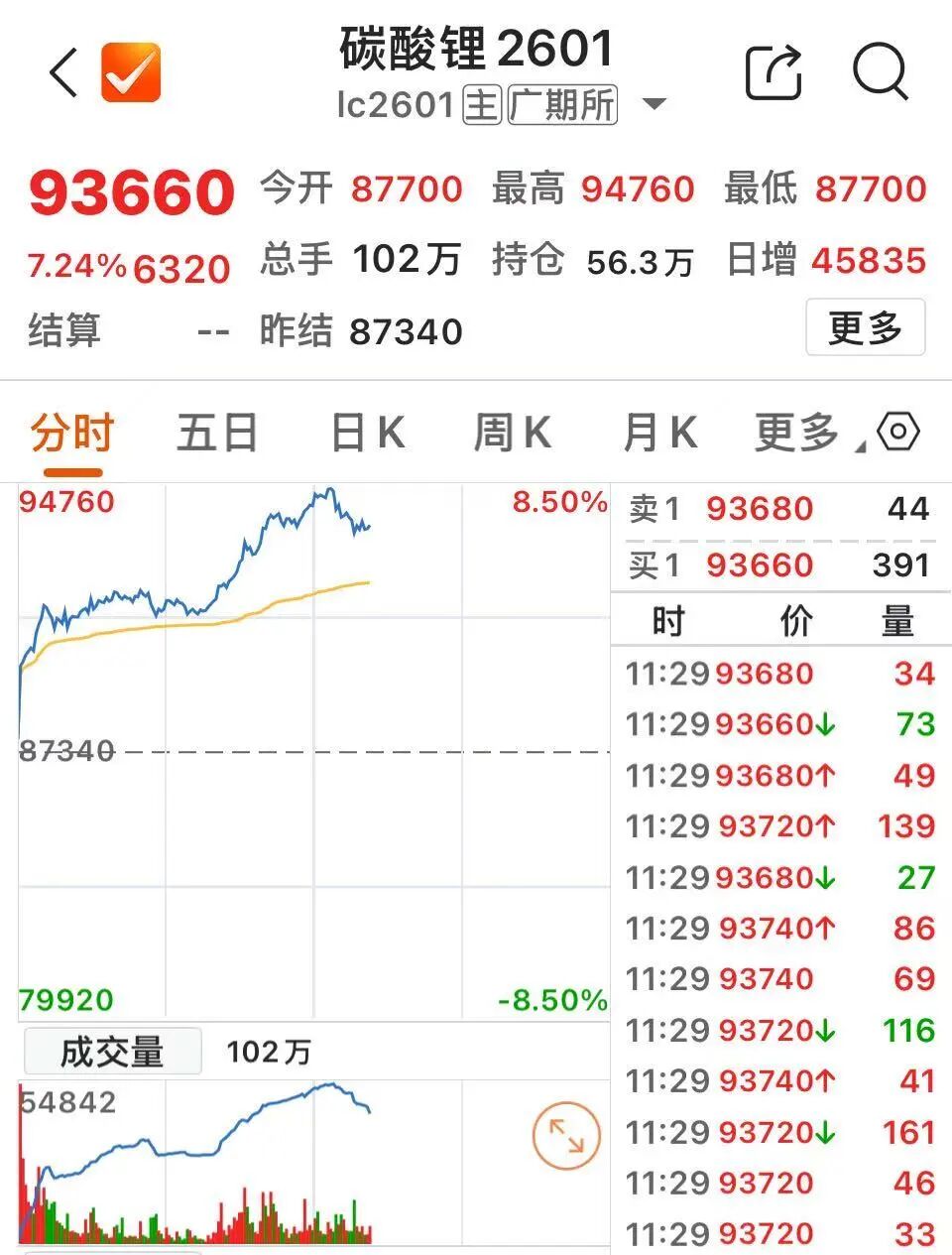Open the search magnifier
952x1255 pixels.
click(x=880, y=71)
